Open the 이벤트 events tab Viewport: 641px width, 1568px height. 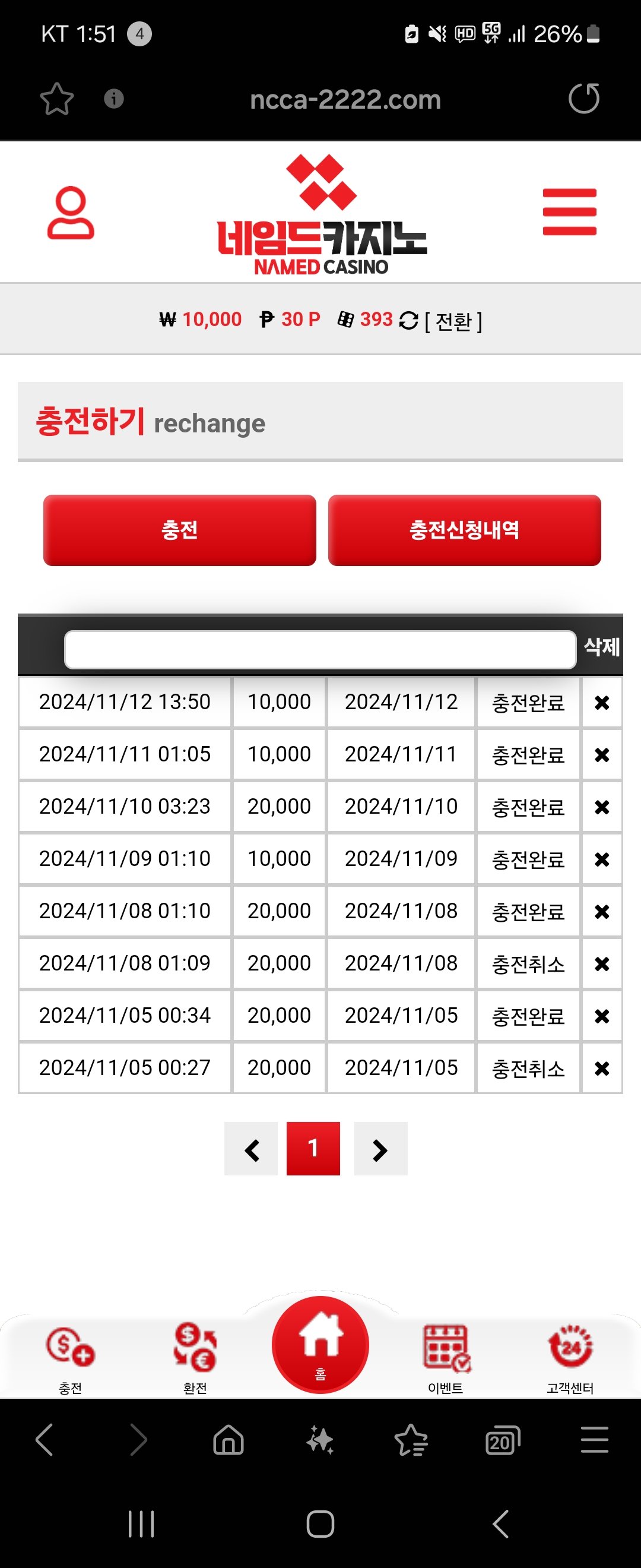[446, 1357]
